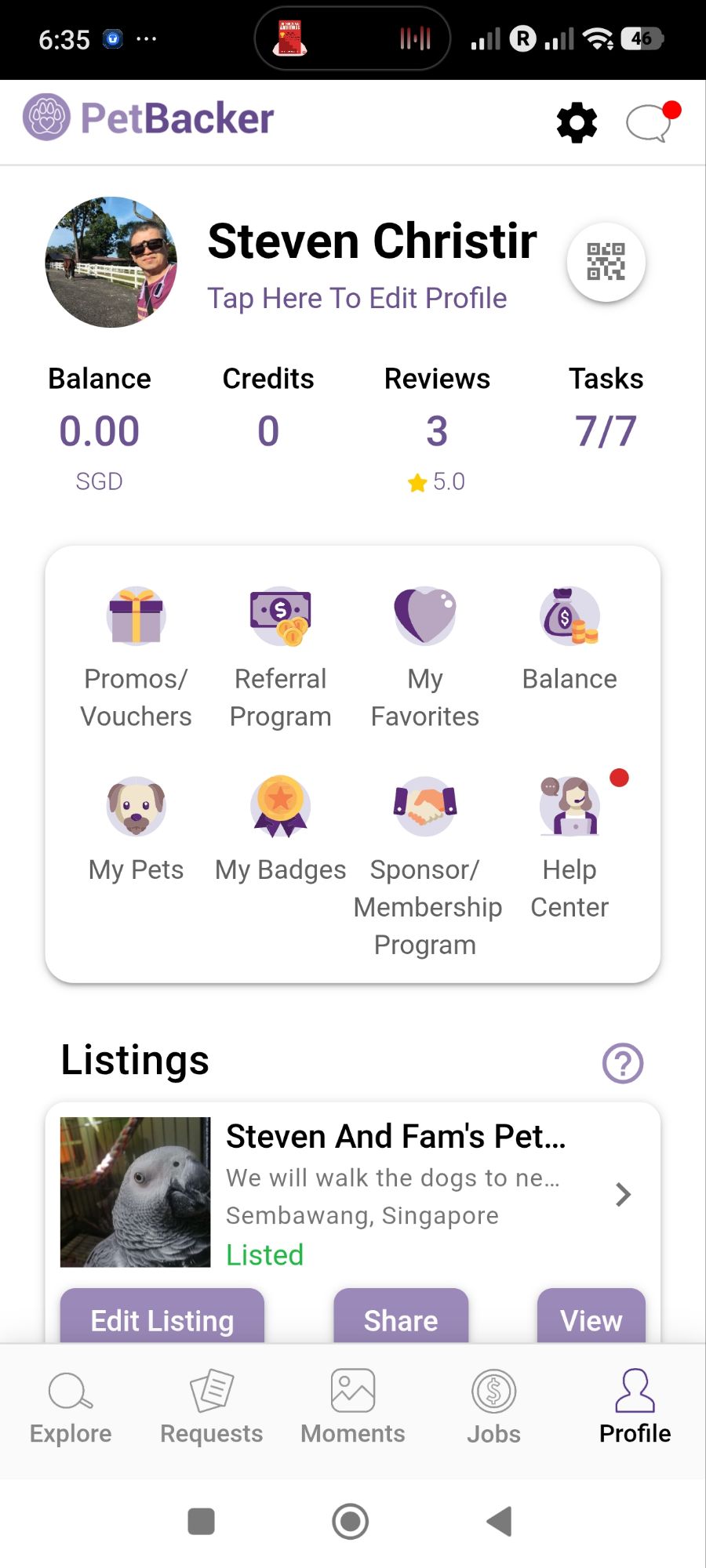706x1568 pixels.
Task: Tap the Listings help question mark
Action: pyautogui.click(x=623, y=1063)
